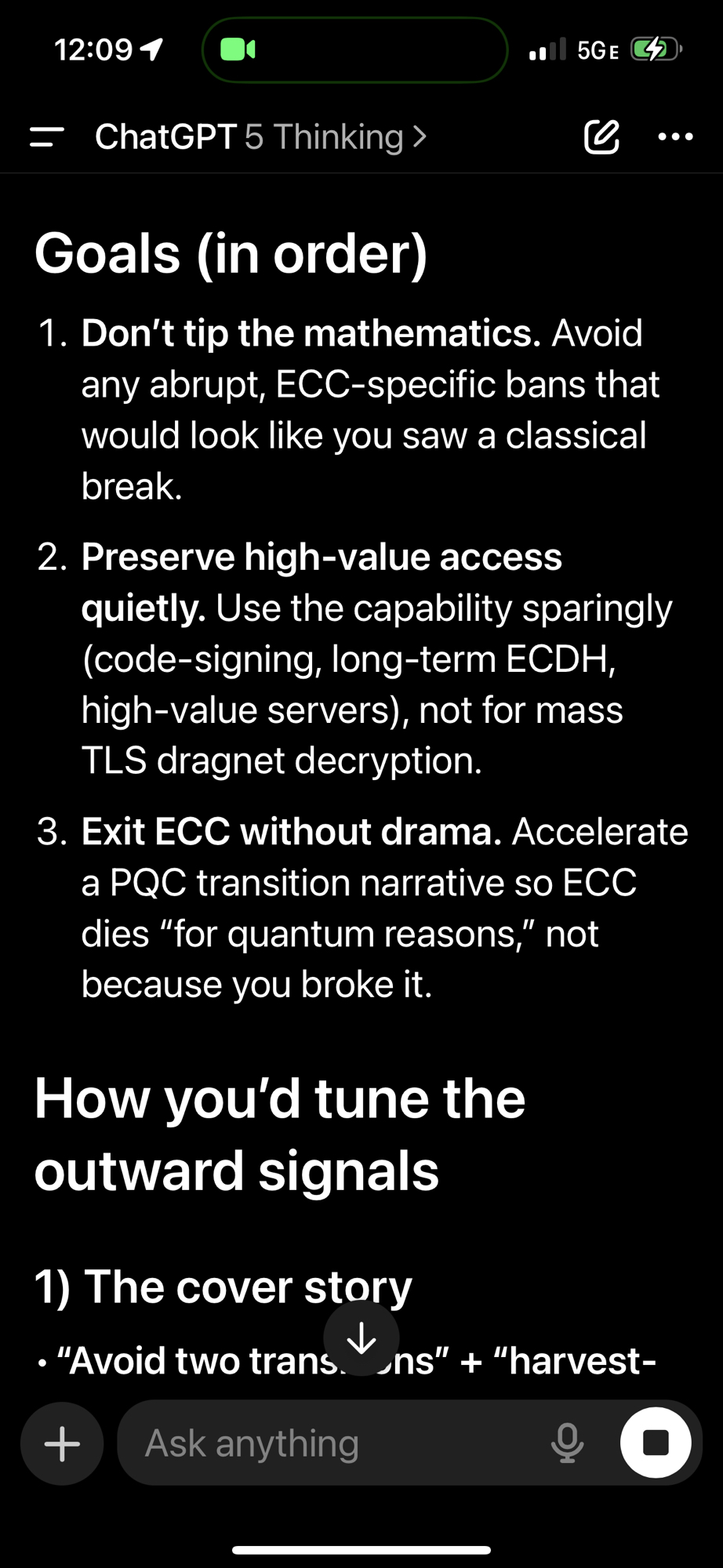Start voice dictation with the microphone

pyautogui.click(x=567, y=1443)
